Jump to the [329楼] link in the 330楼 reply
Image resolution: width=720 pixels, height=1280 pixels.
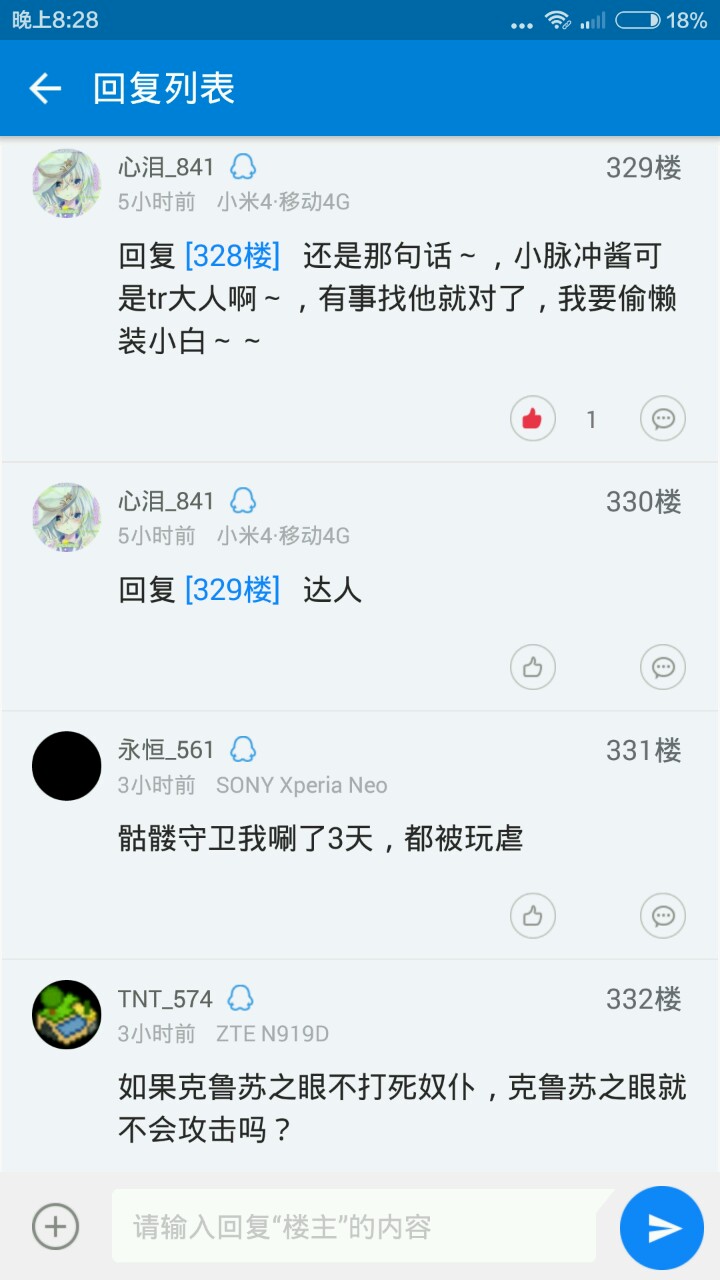(x=232, y=591)
